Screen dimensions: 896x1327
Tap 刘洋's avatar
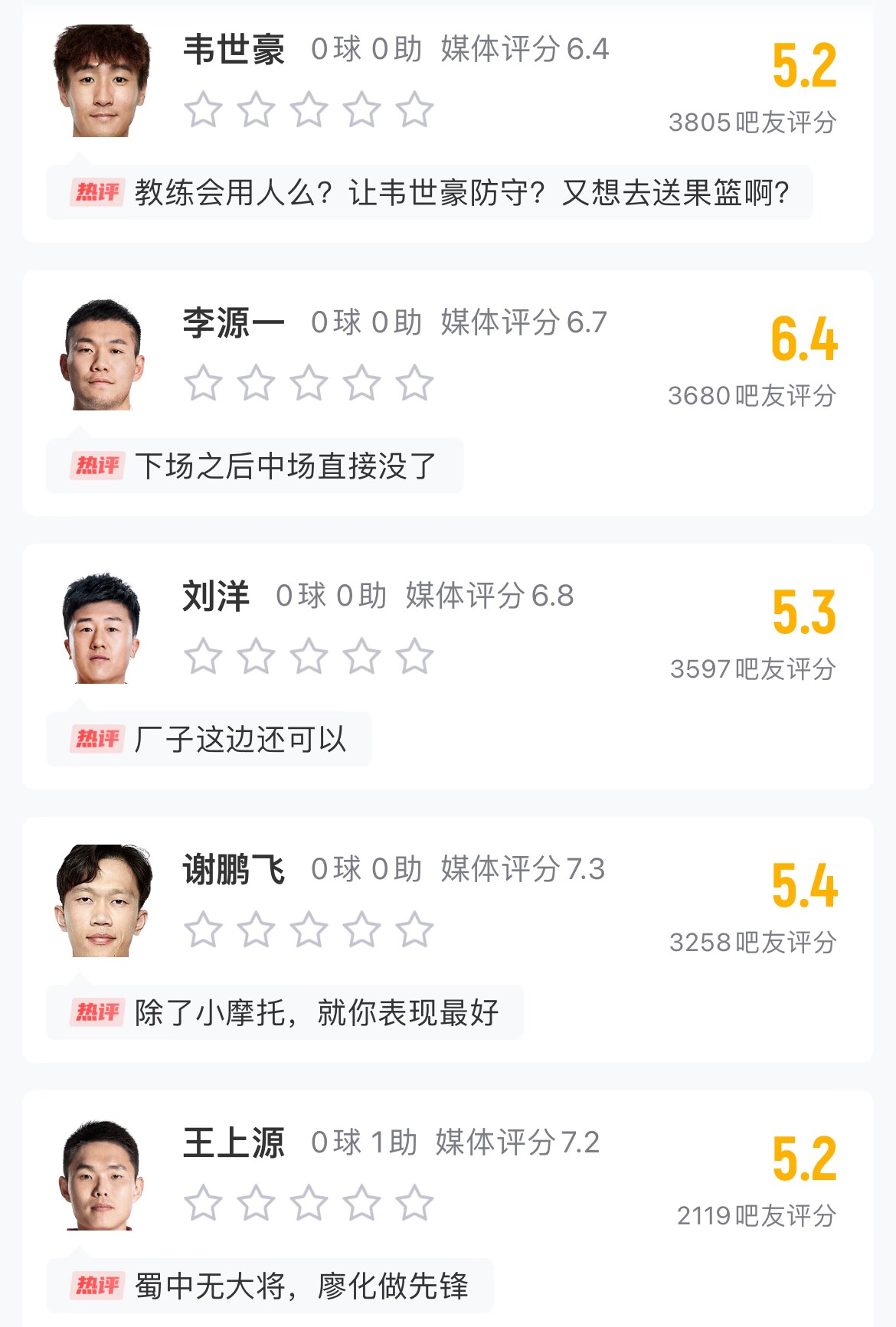click(102, 629)
